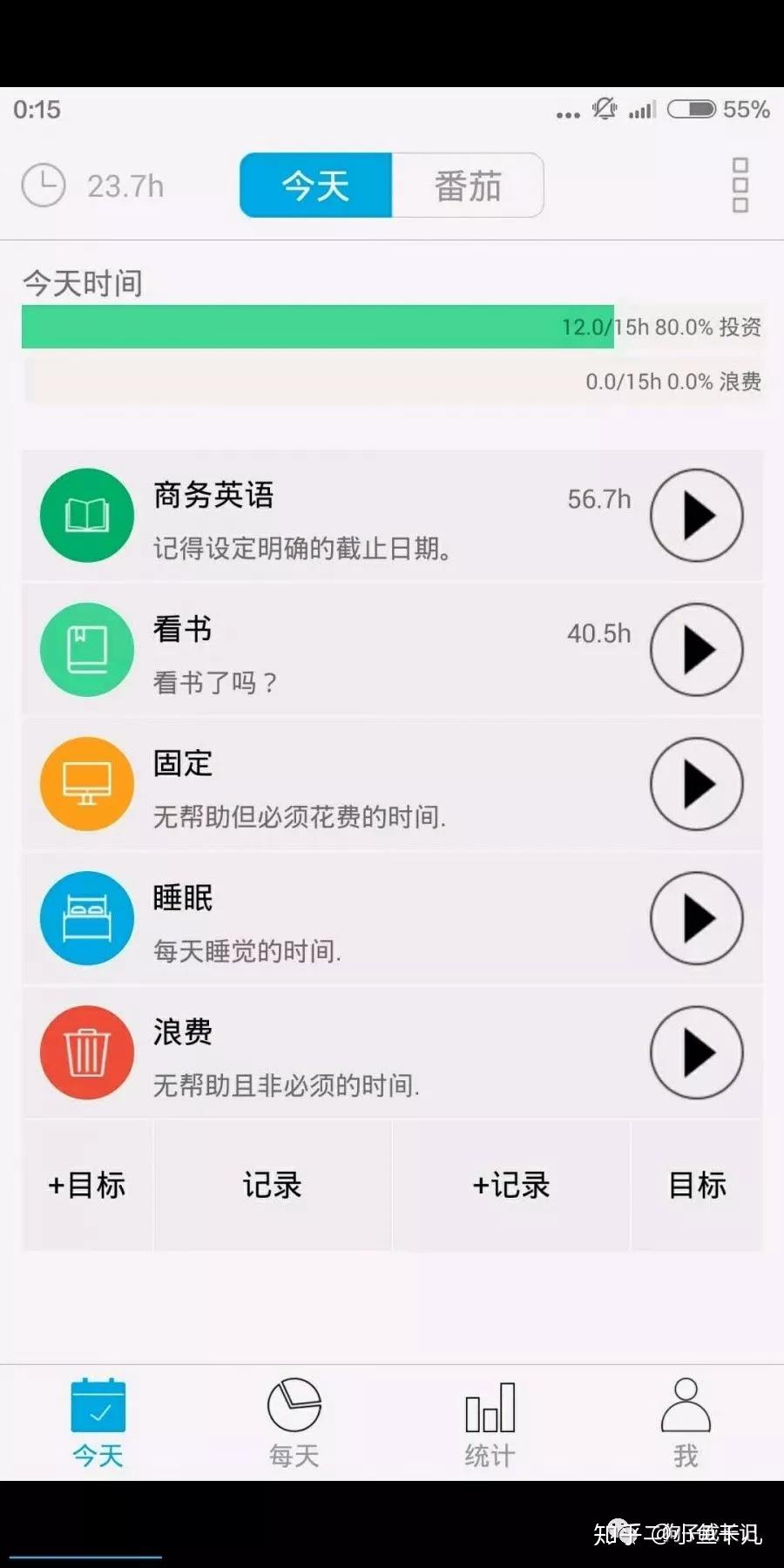This screenshot has width=784, height=1568.
Task: Tap the blue bed icon for 睡眠
Action: (86, 918)
